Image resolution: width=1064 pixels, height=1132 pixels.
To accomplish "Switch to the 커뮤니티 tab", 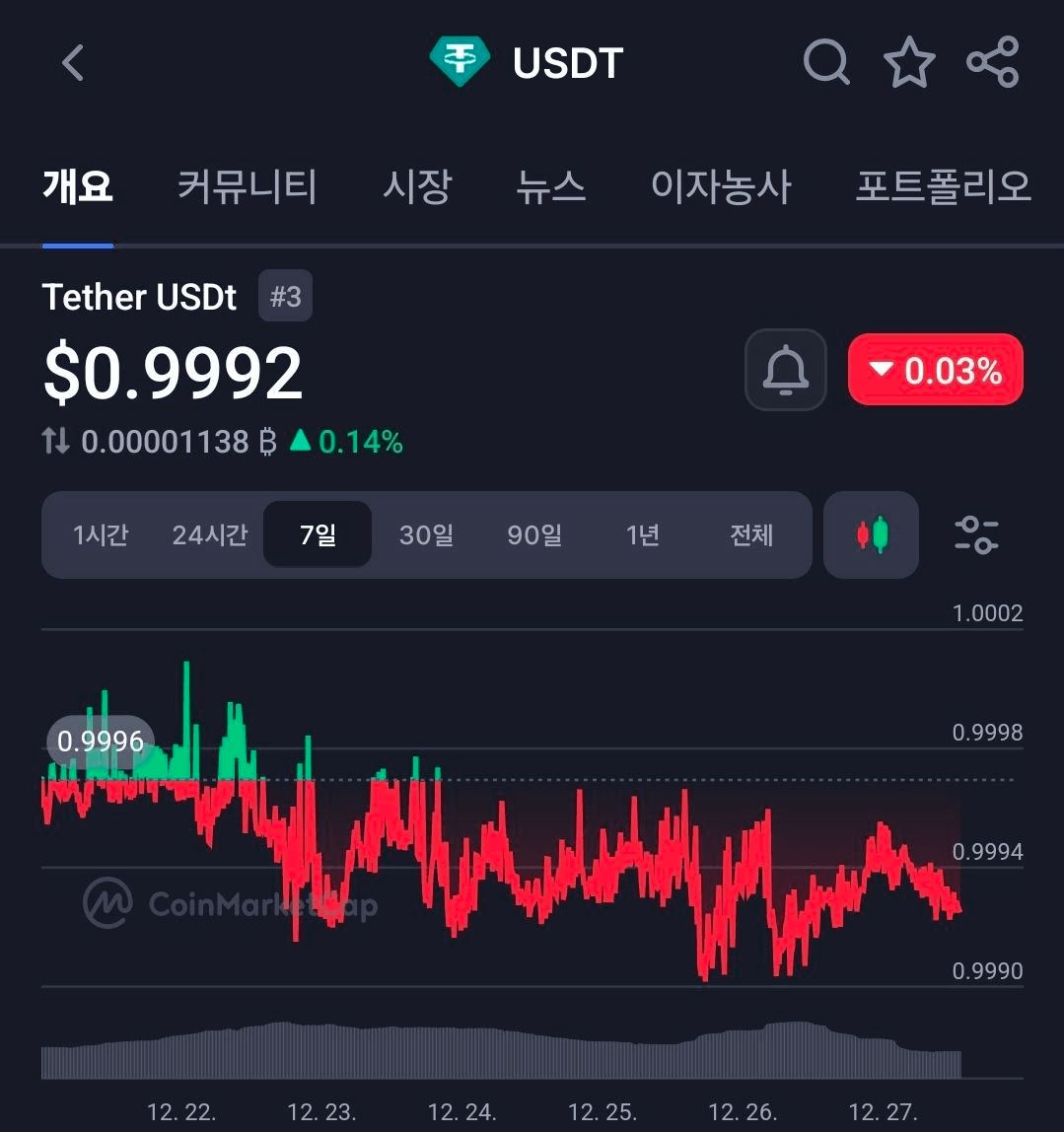I will pos(247,186).
